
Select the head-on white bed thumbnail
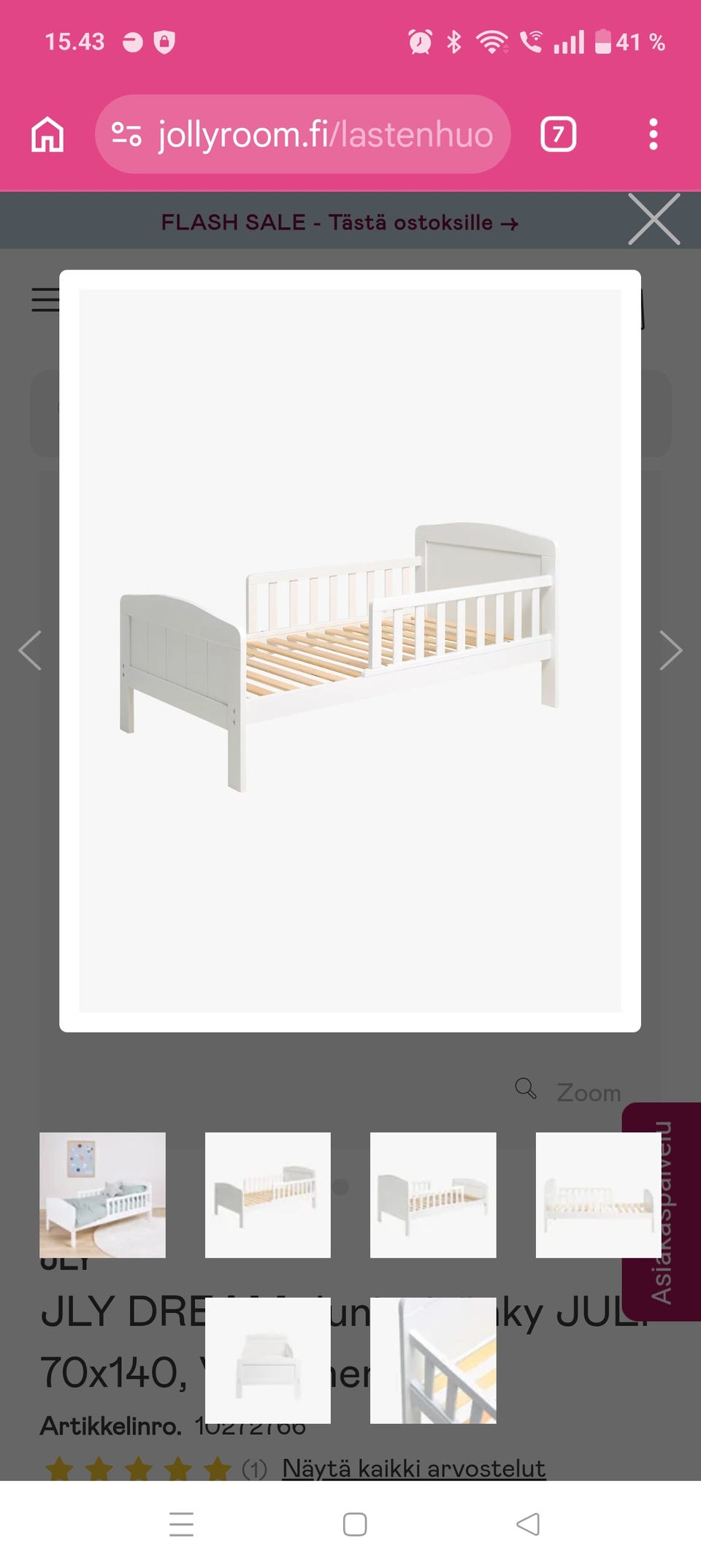click(x=267, y=1360)
